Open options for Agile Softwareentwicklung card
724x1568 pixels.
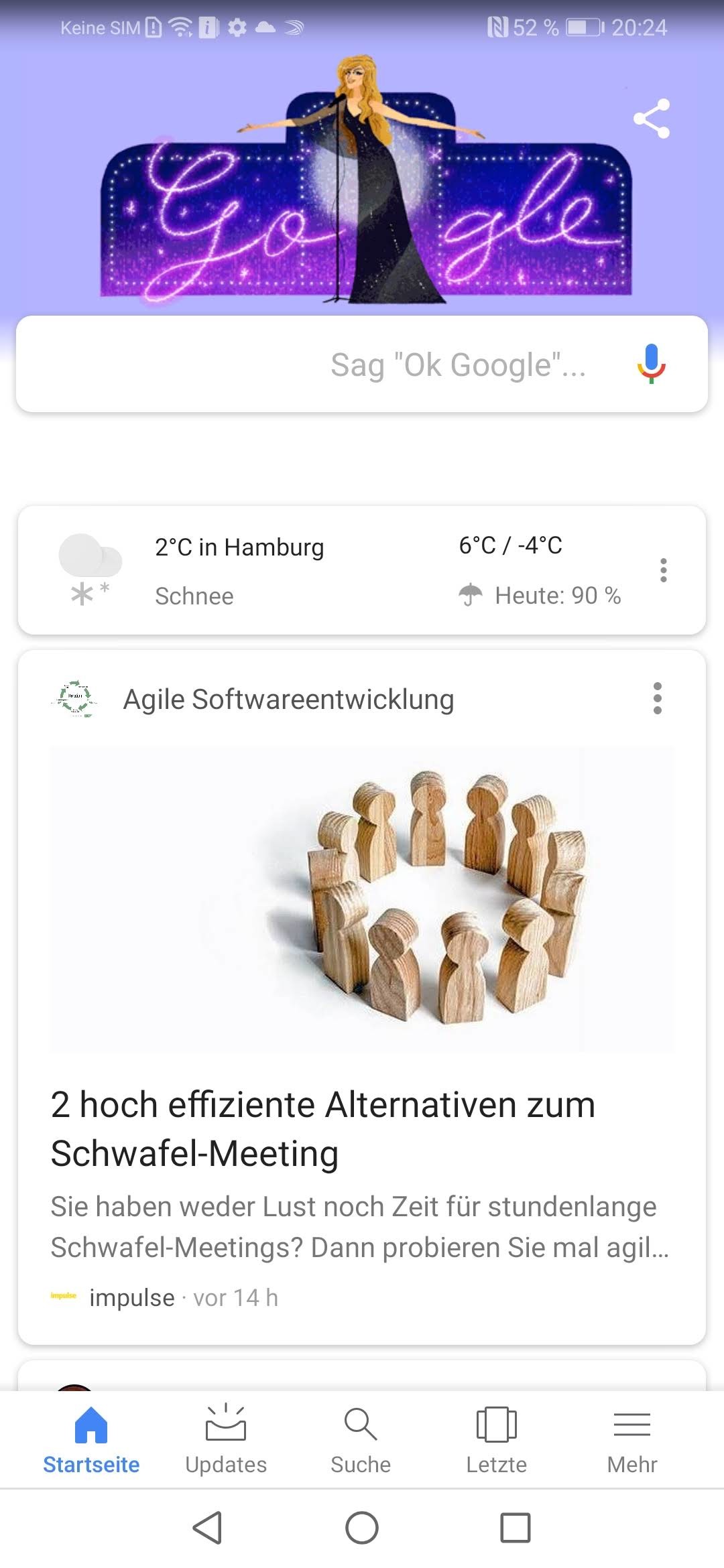coord(657,699)
